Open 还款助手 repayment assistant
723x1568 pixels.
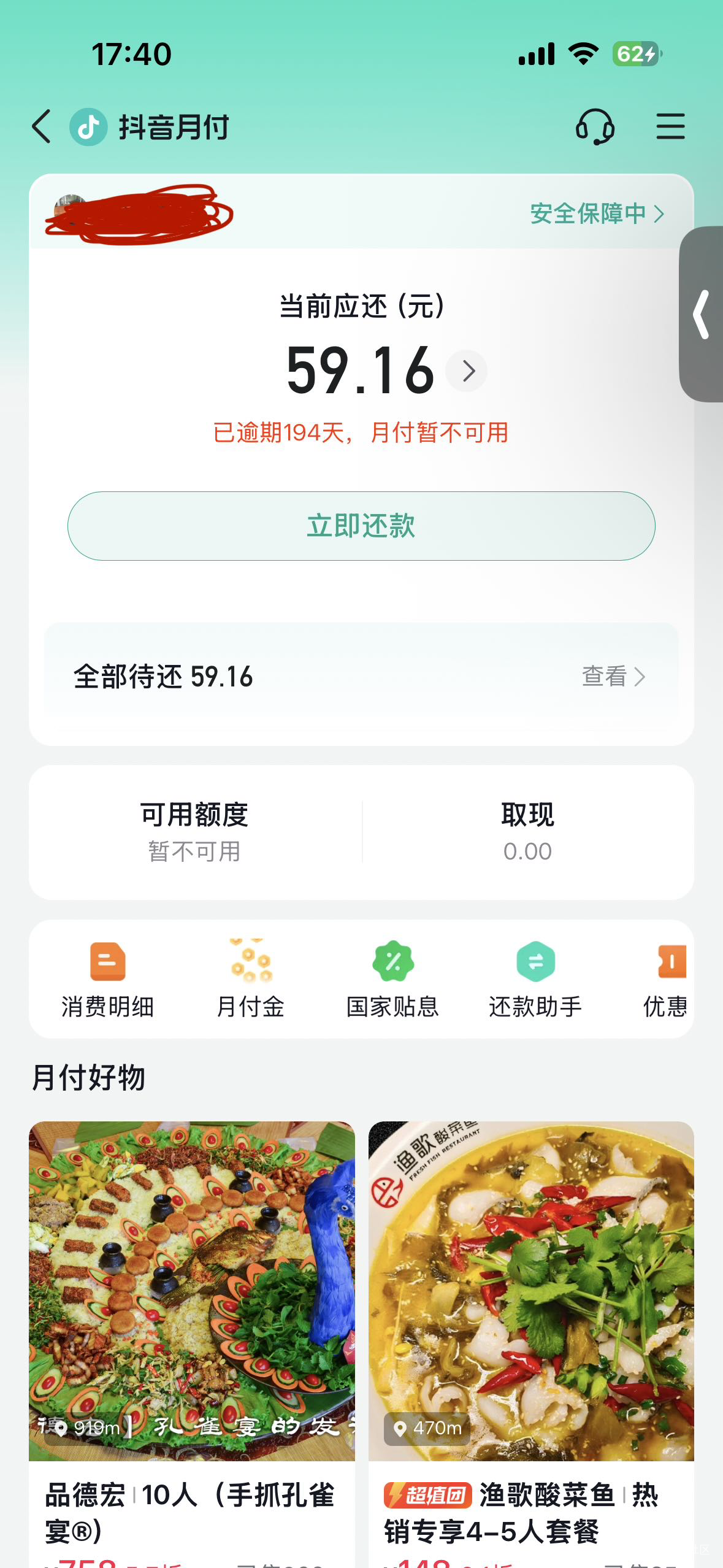(x=535, y=979)
